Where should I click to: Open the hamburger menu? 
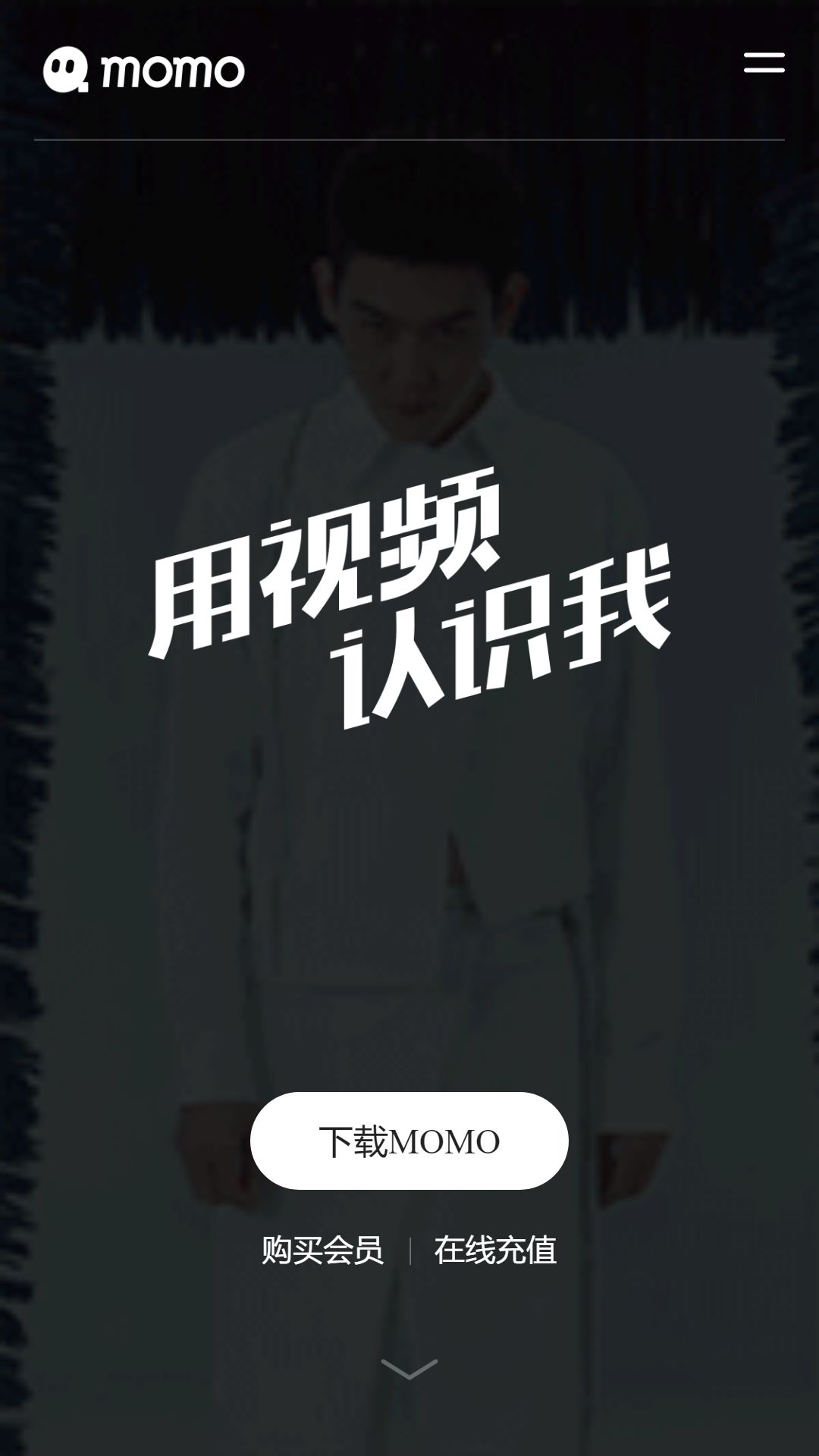click(764, 63)
